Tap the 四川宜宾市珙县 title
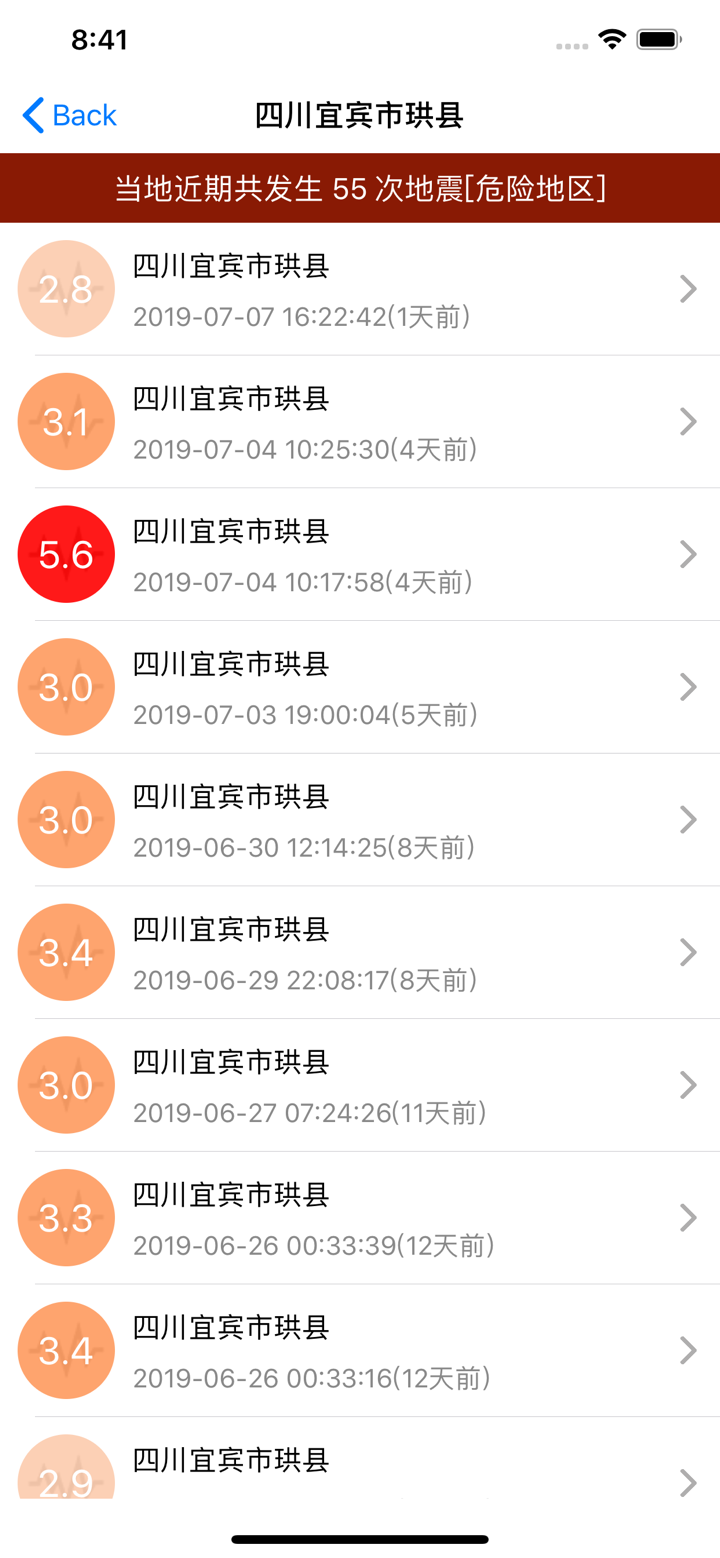The image size is (720, 1558). (x=360, y=114)
